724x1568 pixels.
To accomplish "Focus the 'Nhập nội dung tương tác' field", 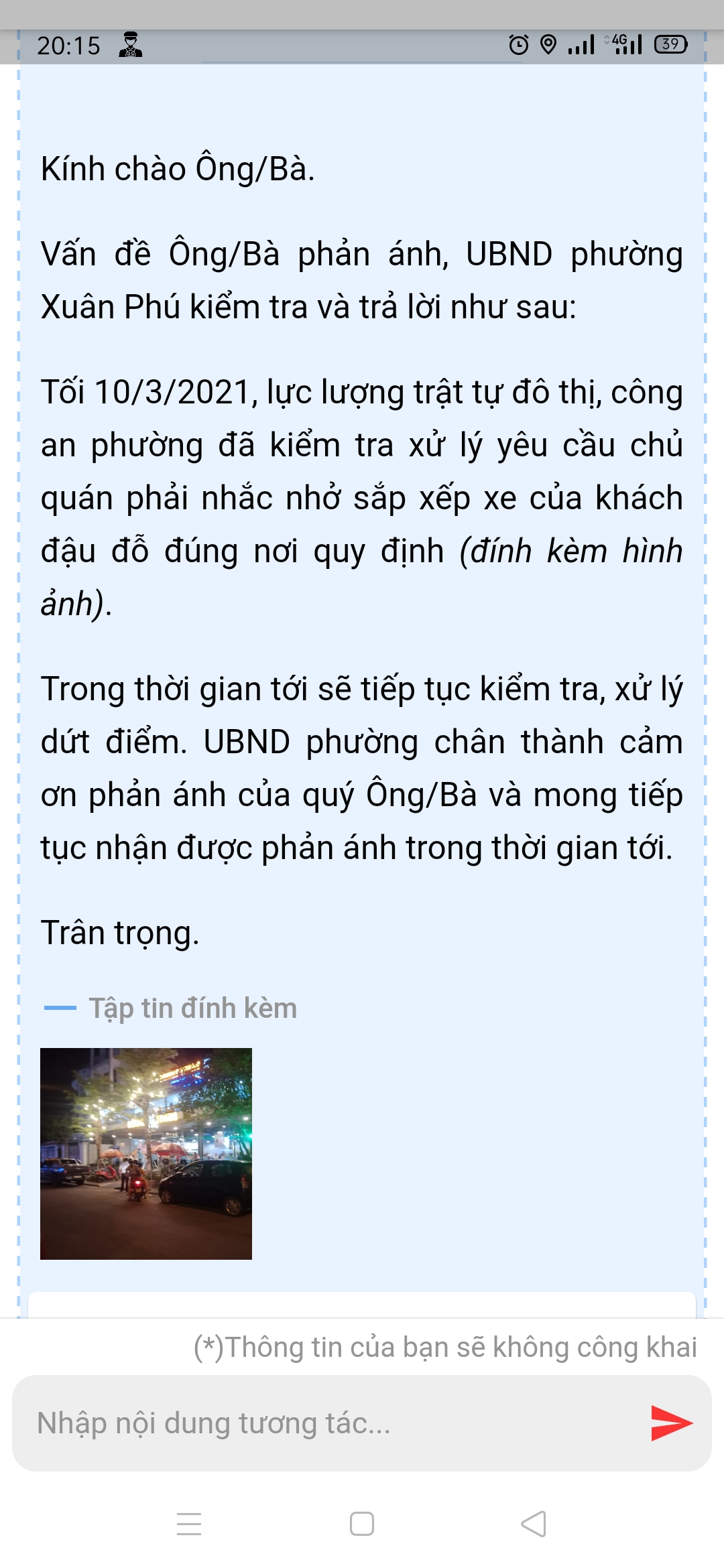I will point(322,1423).
